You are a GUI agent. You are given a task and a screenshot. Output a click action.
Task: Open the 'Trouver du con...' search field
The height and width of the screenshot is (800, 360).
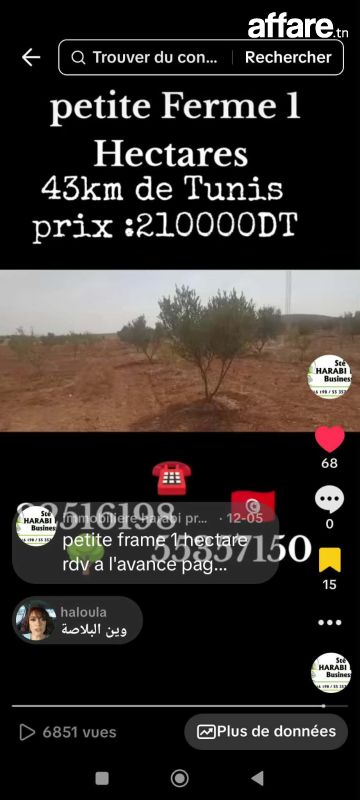click(x=145, y=58)
